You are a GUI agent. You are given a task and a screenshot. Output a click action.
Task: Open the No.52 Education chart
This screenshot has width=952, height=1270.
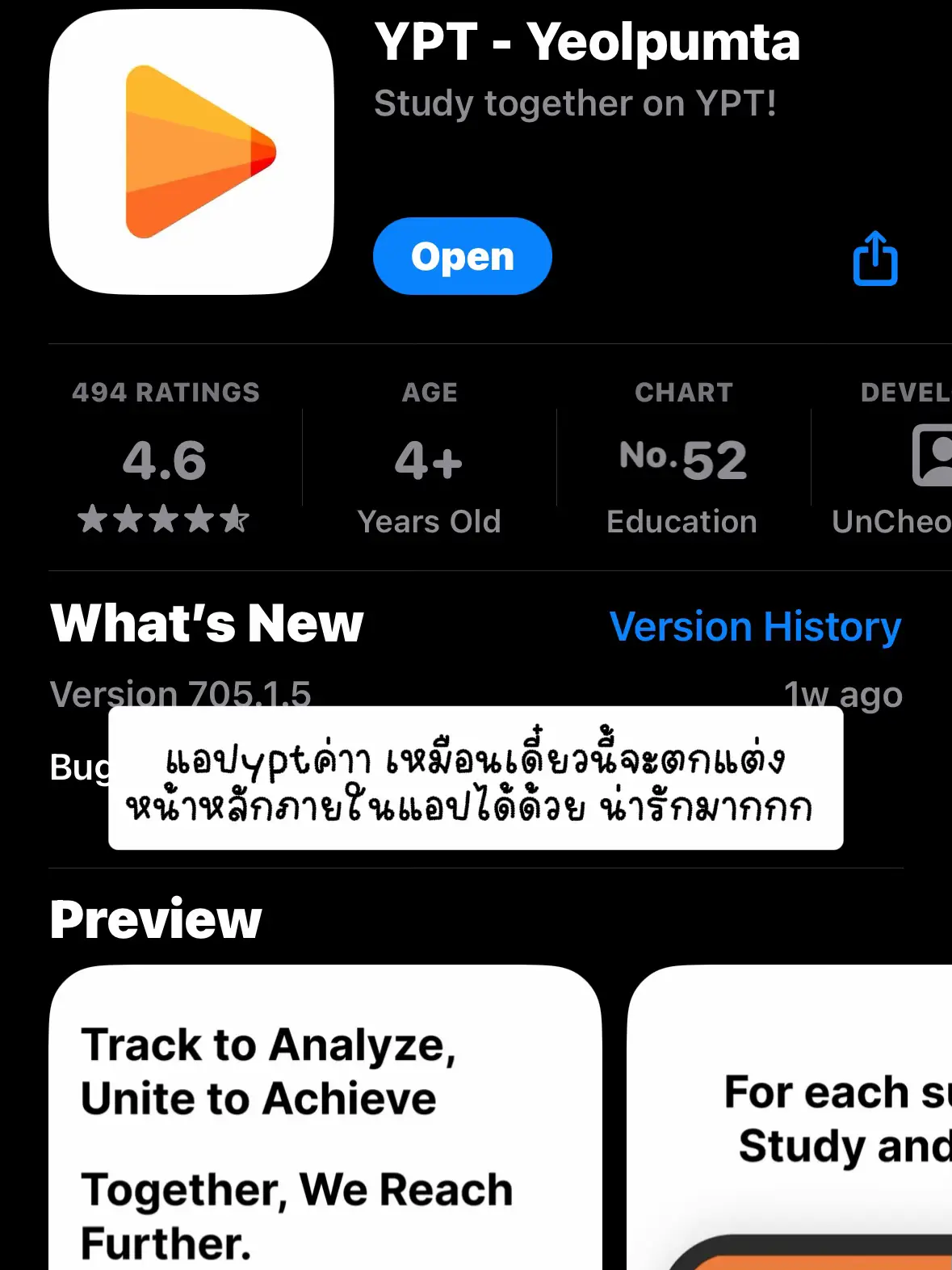683,459
